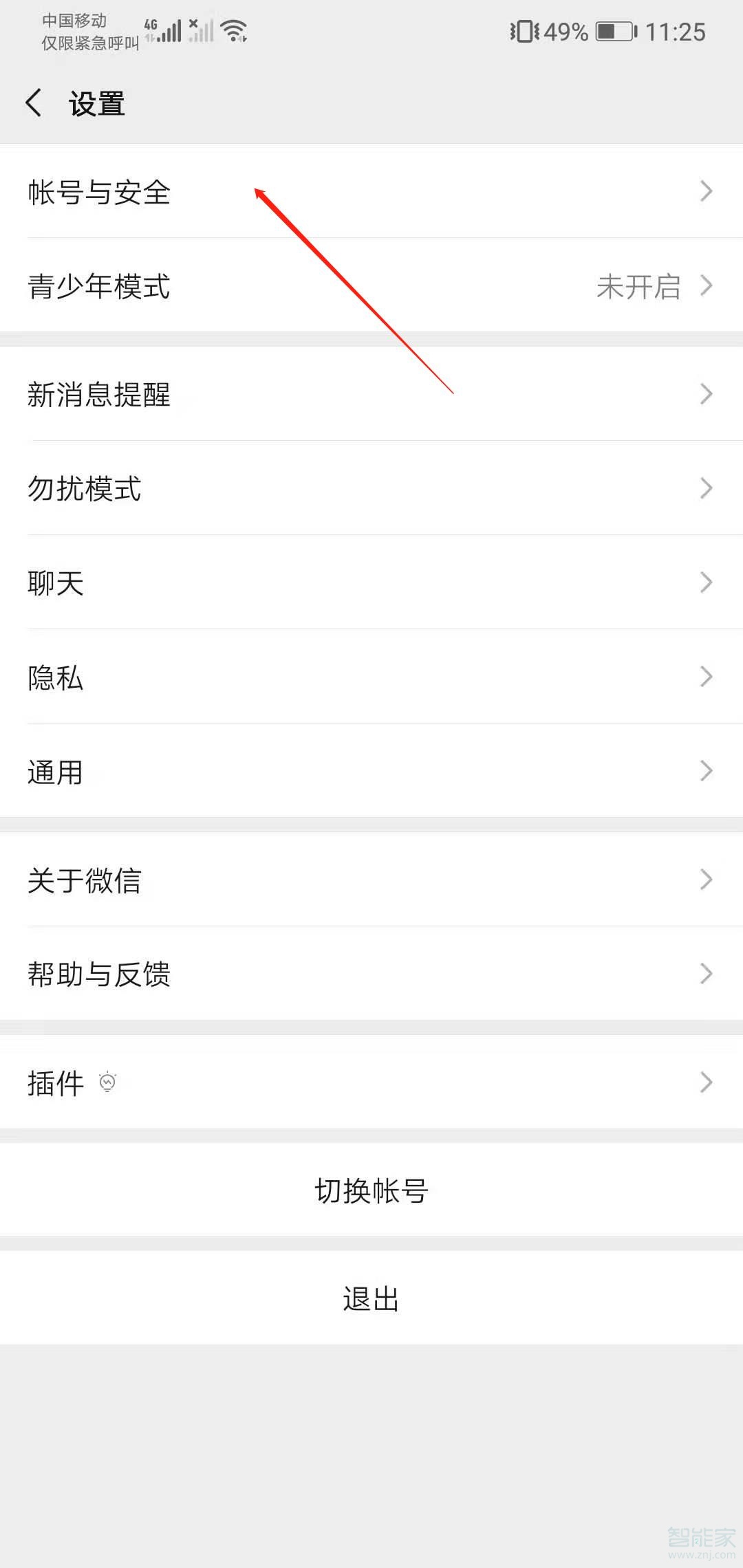Open the 隐私 settings entry
This screenshot has width=743, height=1568.
[x=371, y=677]
